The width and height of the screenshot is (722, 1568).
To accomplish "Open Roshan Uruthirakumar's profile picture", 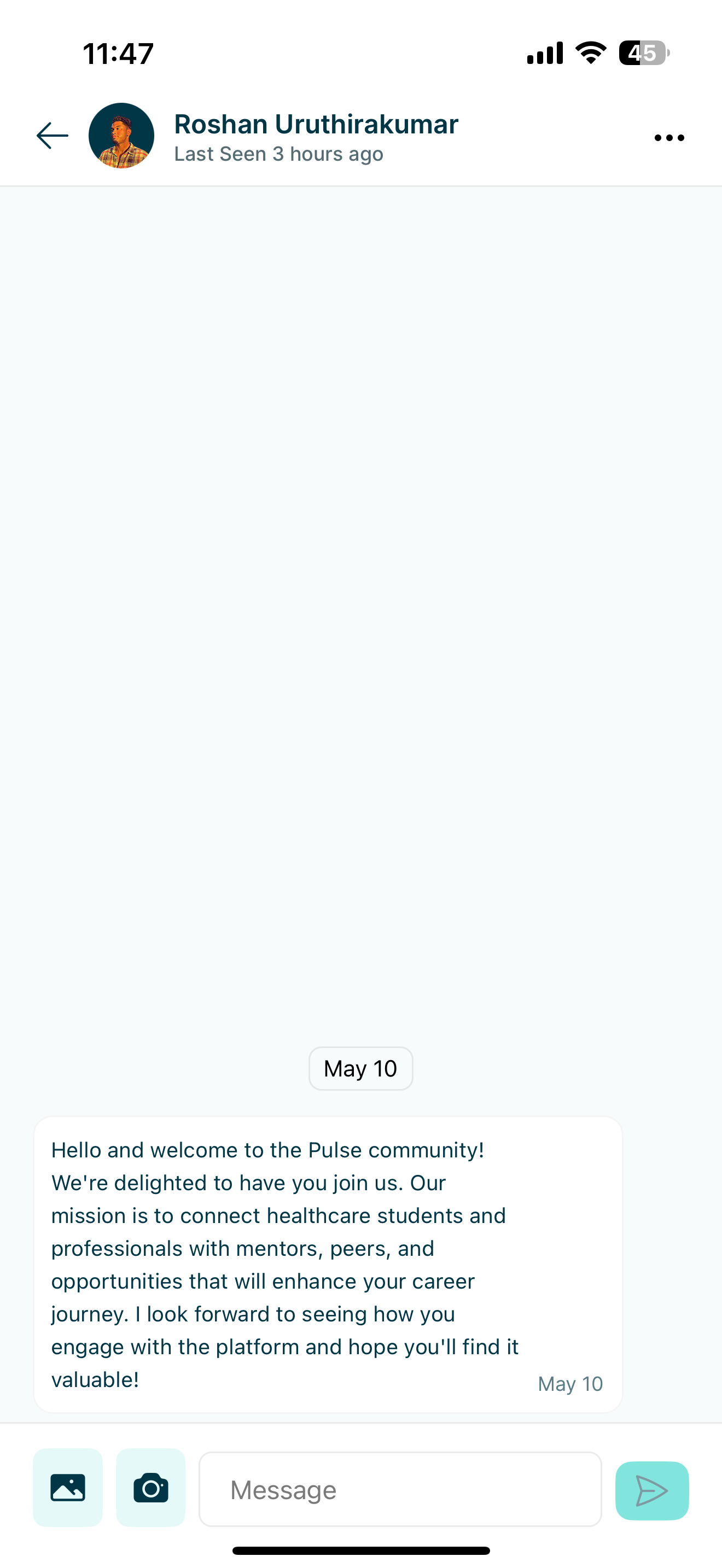I will pyautogui.click(x=121, y=135).
